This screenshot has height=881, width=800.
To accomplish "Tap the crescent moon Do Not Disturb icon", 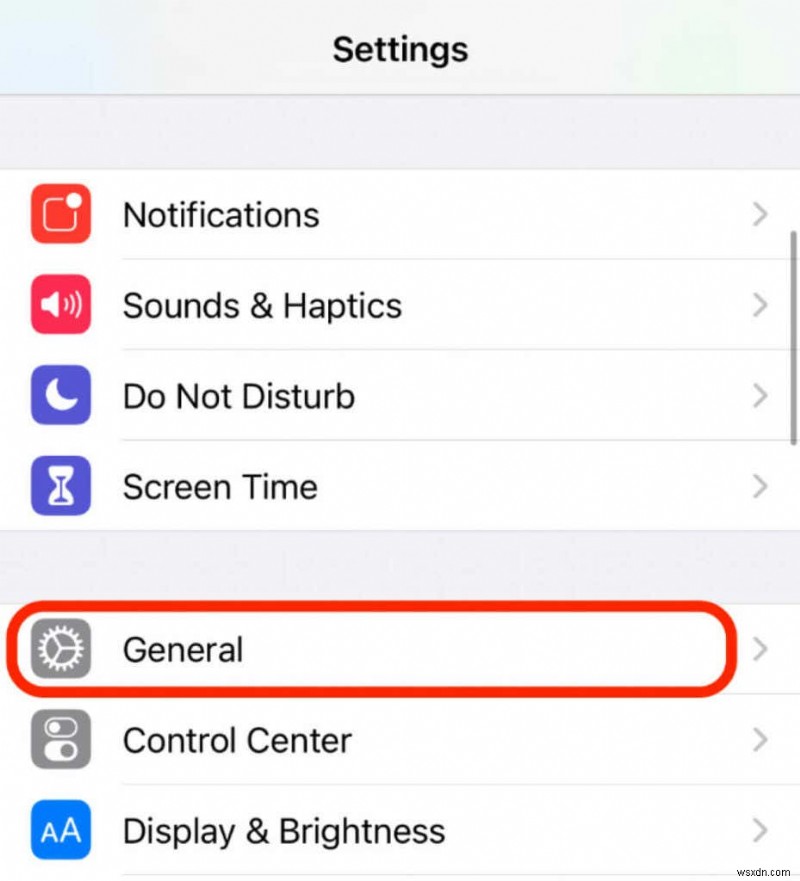I will pos(60,395).
